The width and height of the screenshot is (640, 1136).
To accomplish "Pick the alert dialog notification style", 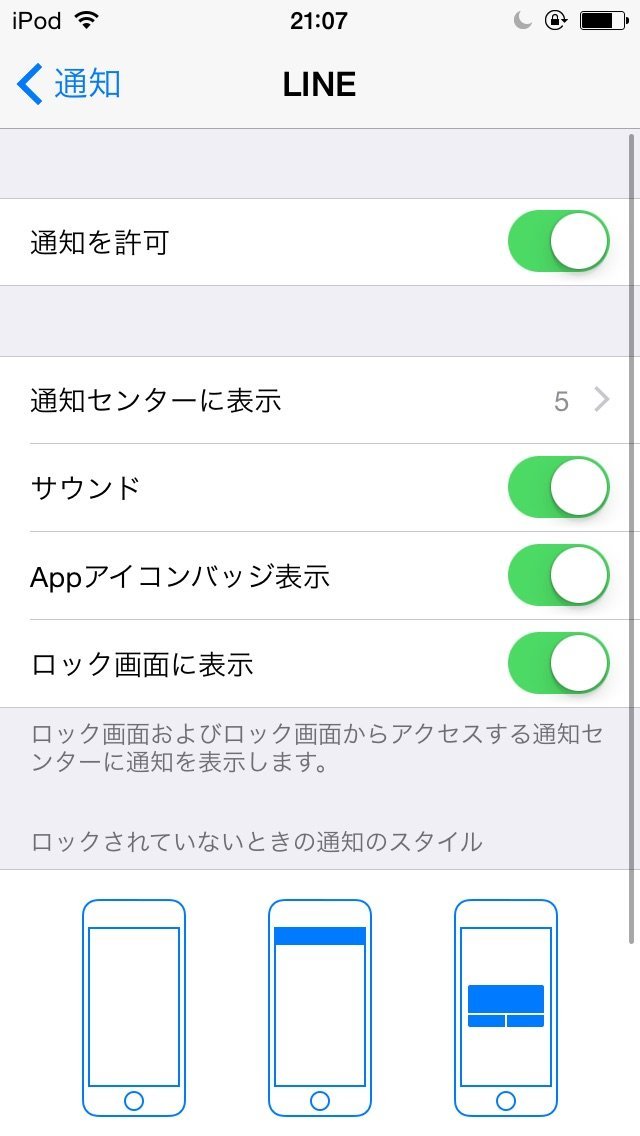I will [506, 1006].
